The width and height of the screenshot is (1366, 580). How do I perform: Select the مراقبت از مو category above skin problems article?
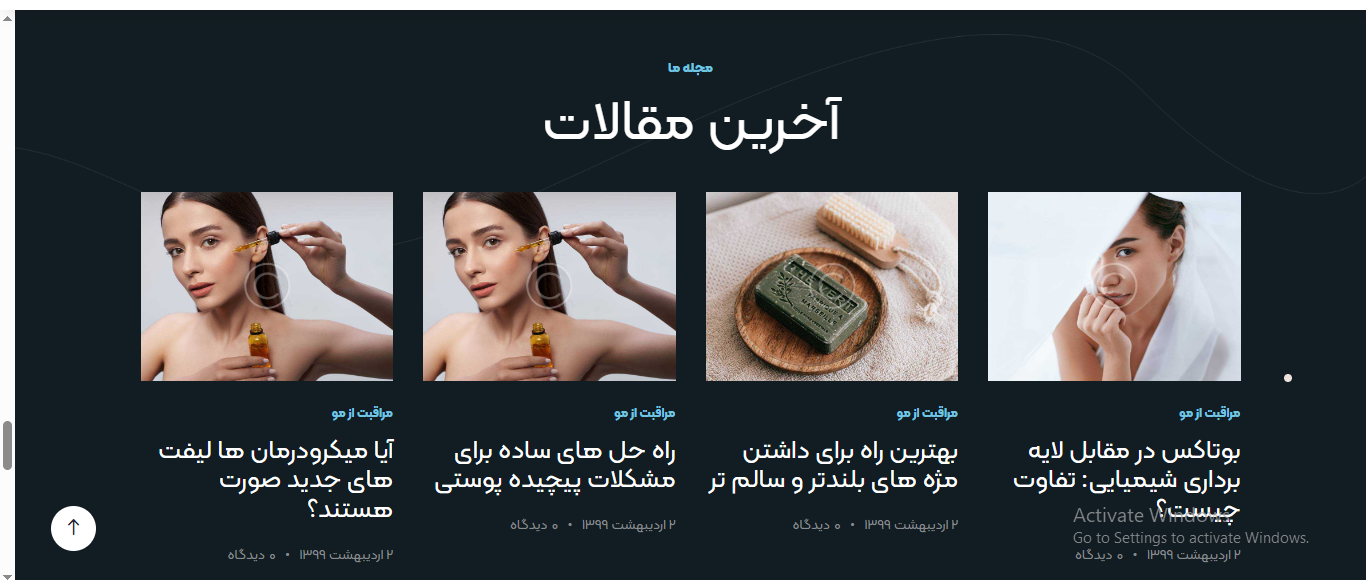click(x=645, y=413)
